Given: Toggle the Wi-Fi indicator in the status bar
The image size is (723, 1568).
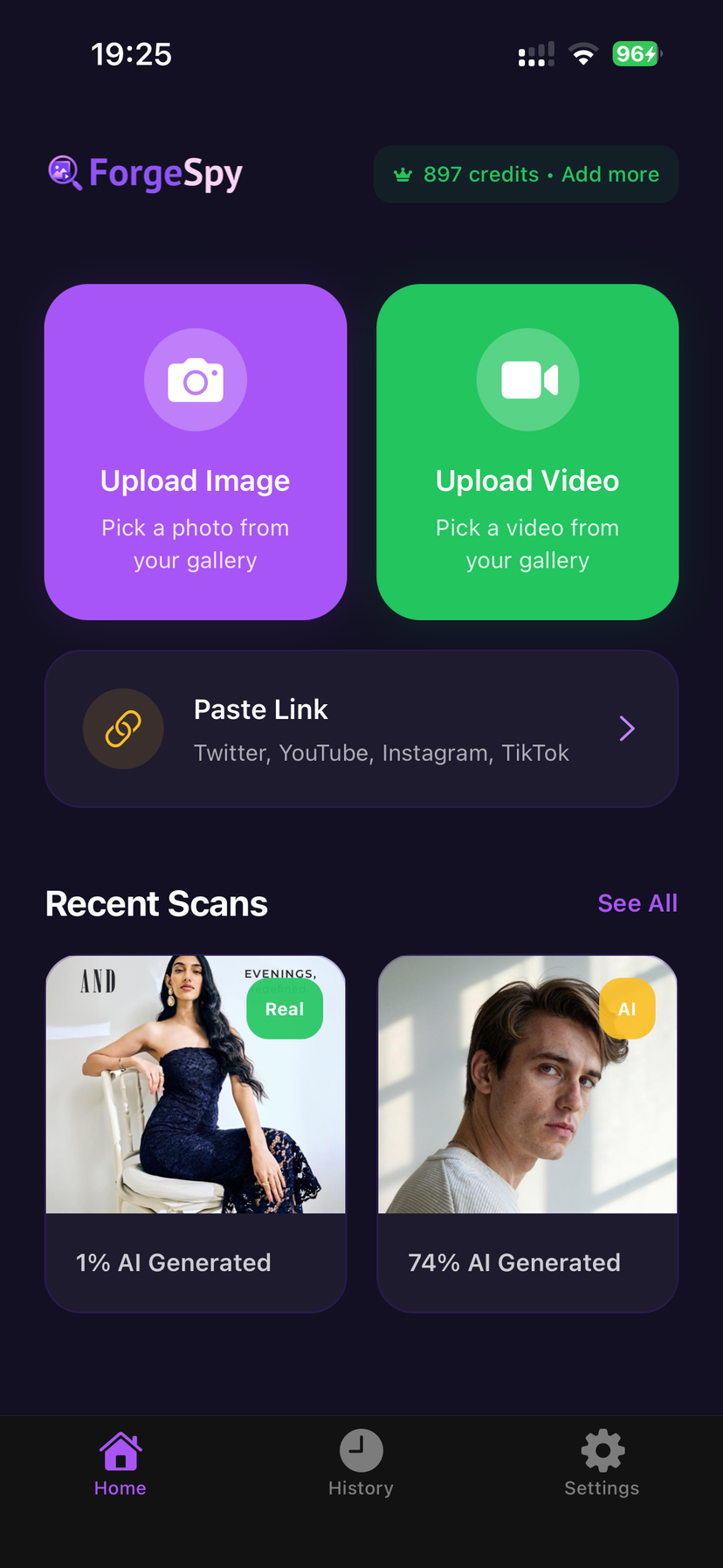Looking at the screenshot, I should pyautogui.click(x=582, y=53).
